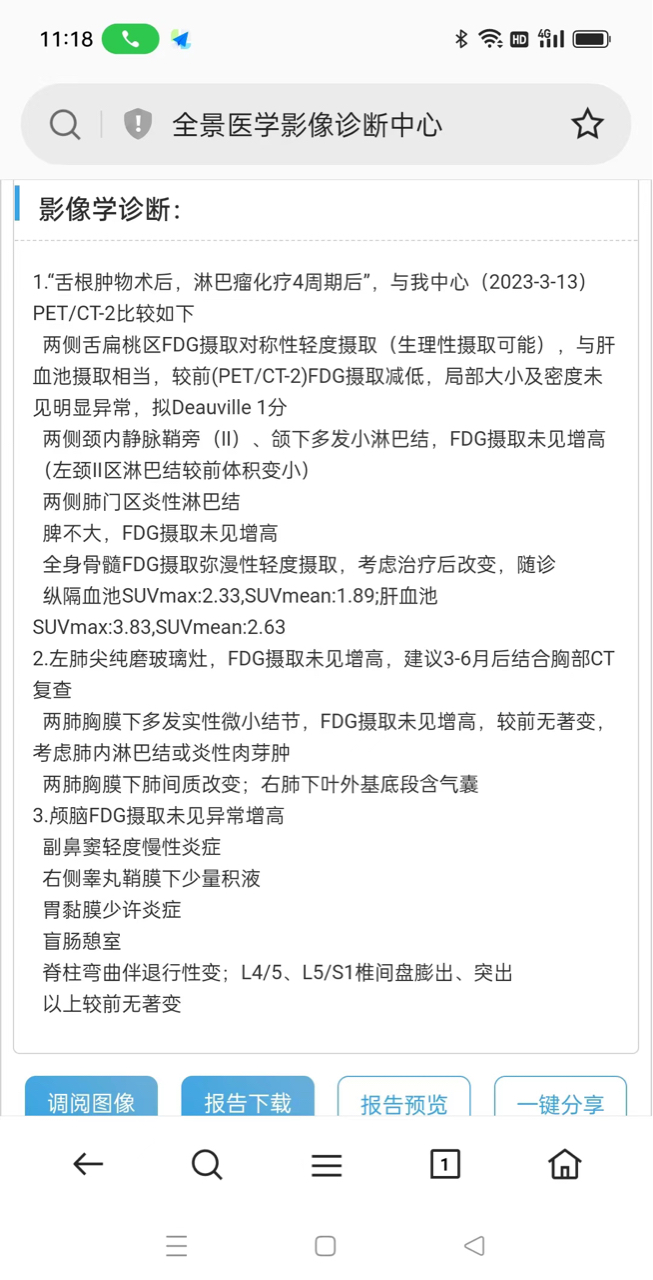Tap the search magnifier in the address bar
The width and height of the screenshot is (653, 1280).
(65, 125)
